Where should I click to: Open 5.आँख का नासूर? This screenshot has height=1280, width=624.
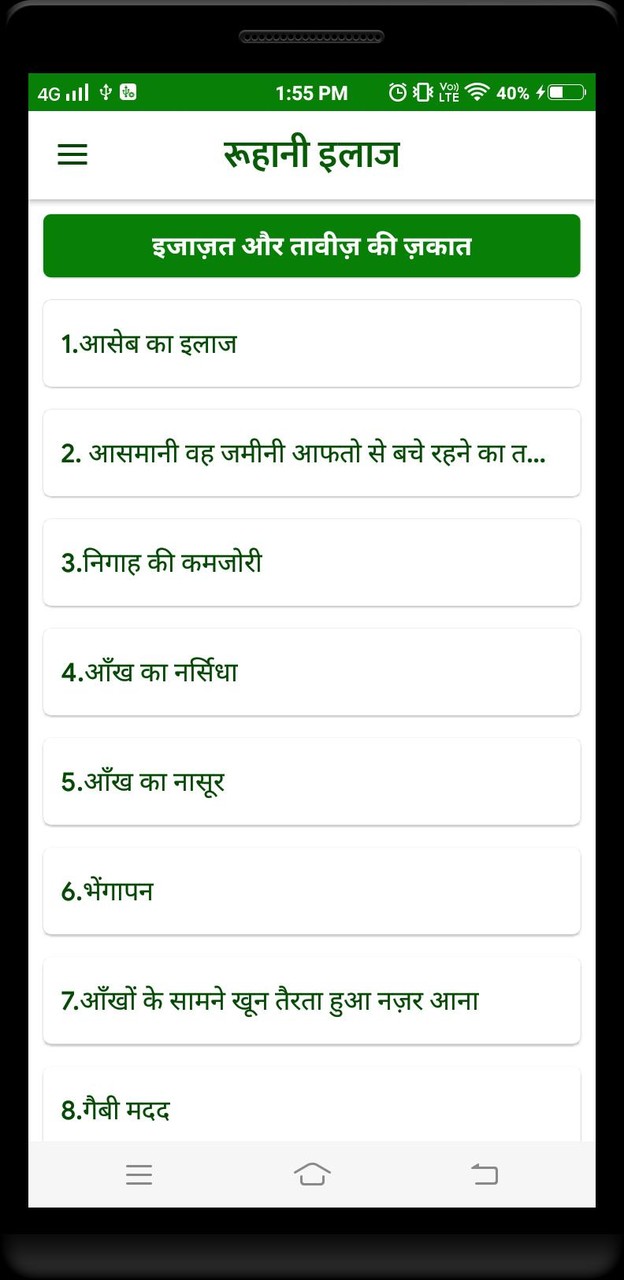[311, 781]
